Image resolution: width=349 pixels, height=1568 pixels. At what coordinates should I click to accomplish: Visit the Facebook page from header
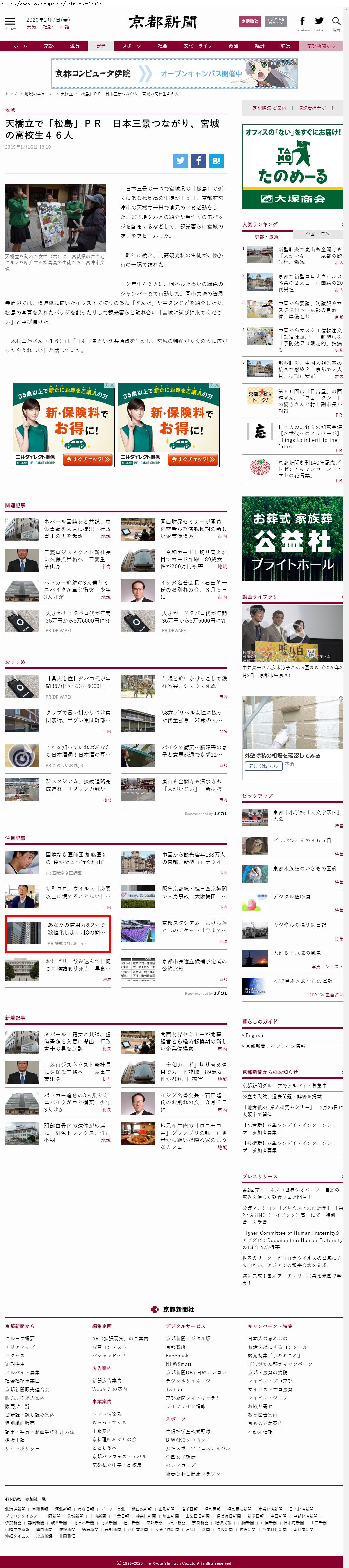(x=303, y=23)
